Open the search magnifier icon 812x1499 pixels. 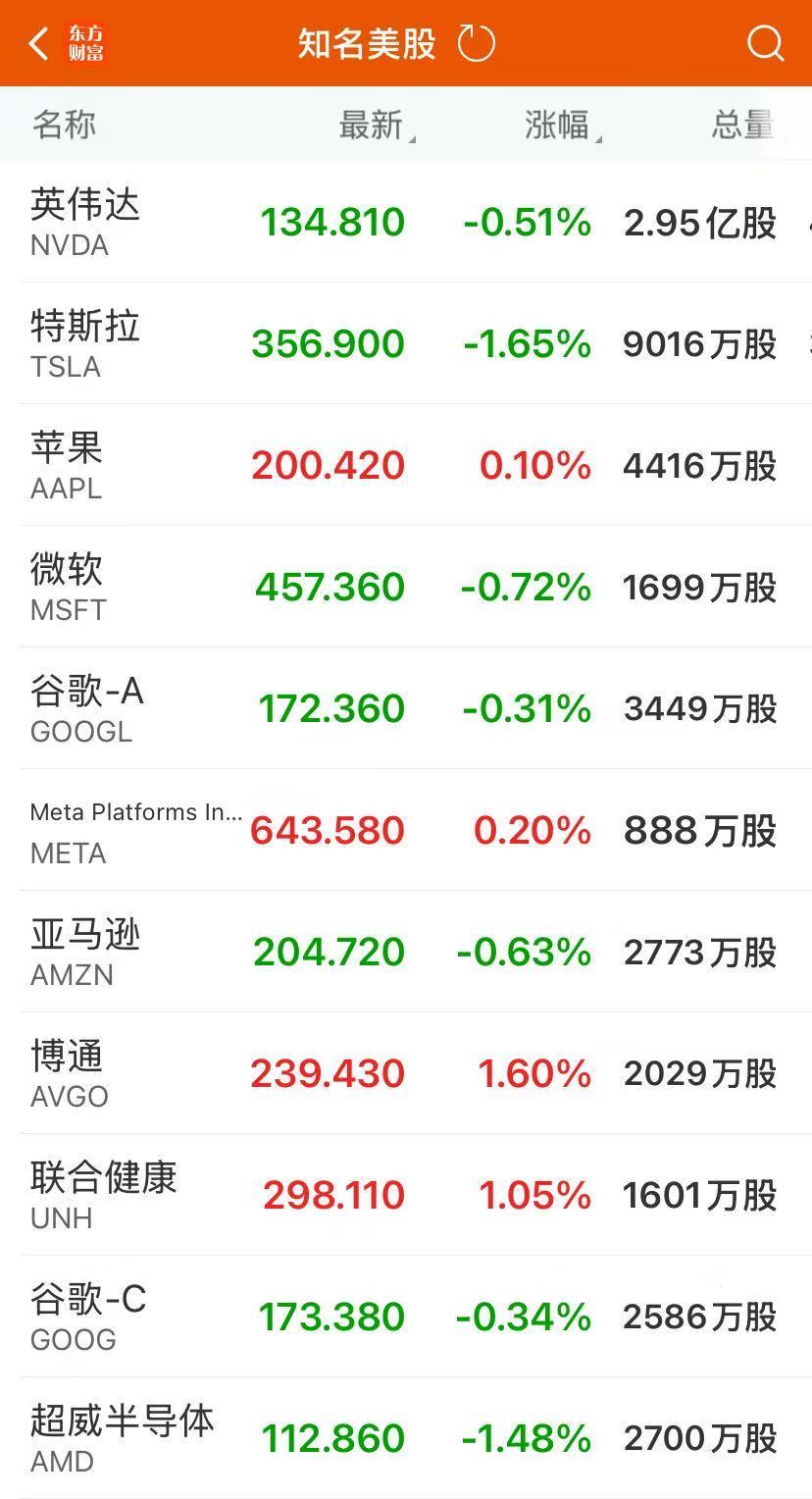(x=765, y=43)
